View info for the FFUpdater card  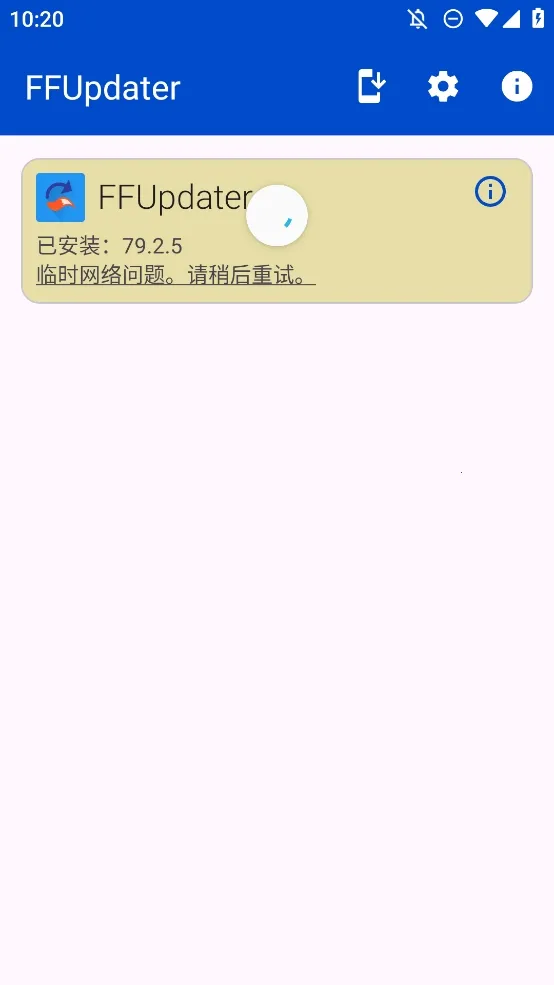[x=491, y=192]
